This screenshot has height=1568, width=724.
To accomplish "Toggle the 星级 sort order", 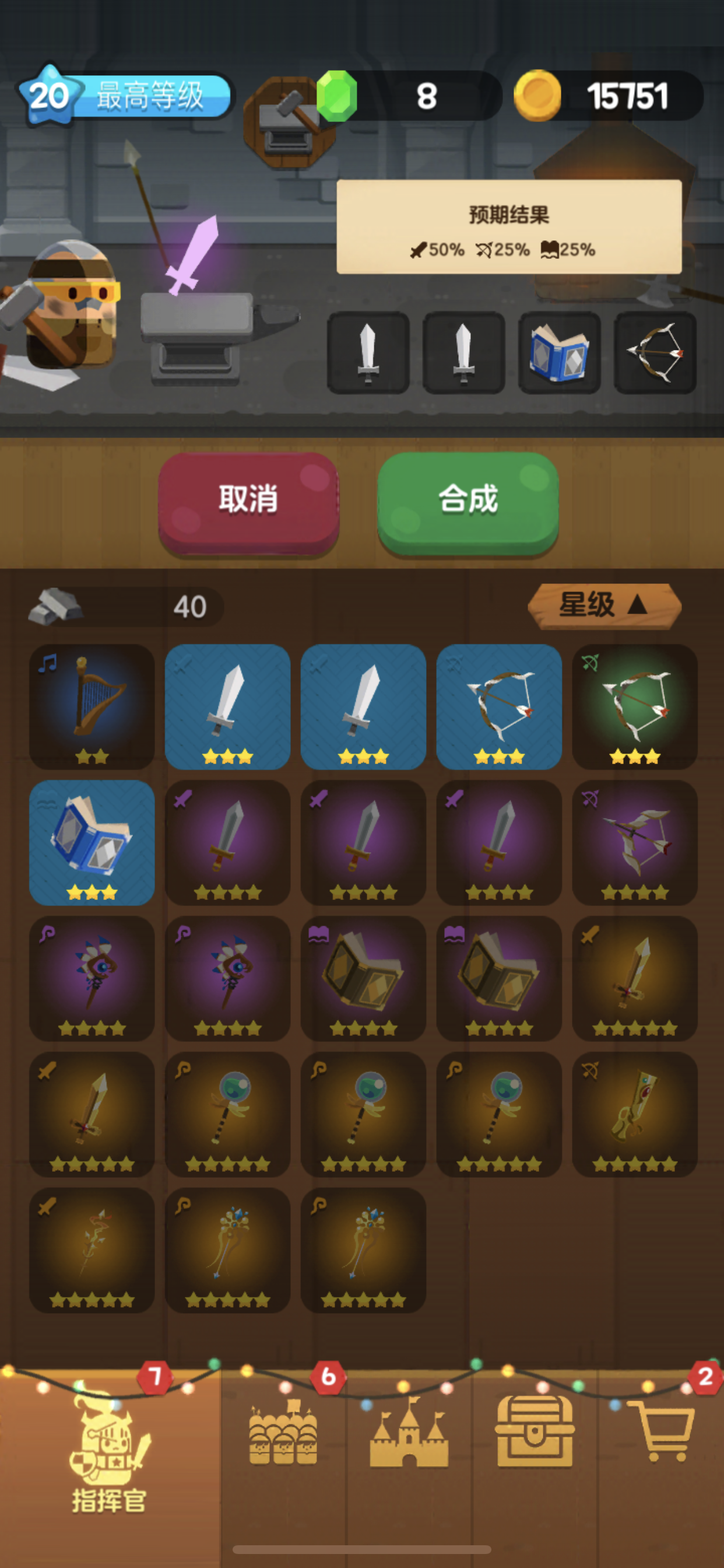I will [x=603, y=605].
